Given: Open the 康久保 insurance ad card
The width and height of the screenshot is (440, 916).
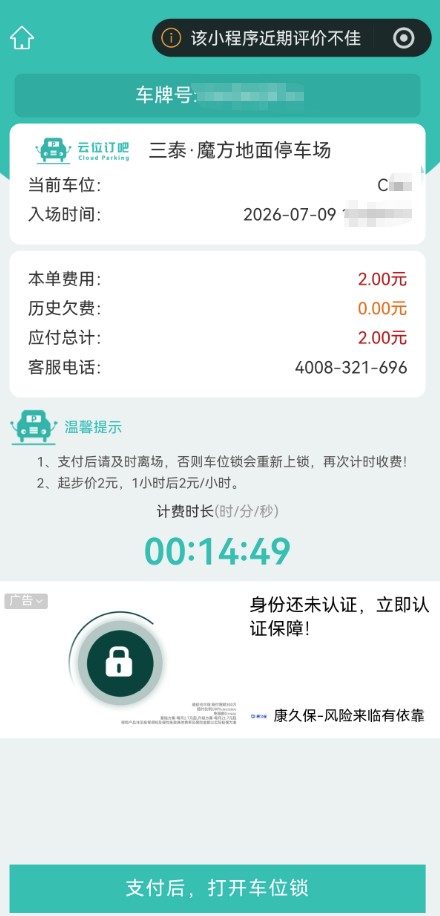Looking at the screenshot, I should click(x=220, y=660).
